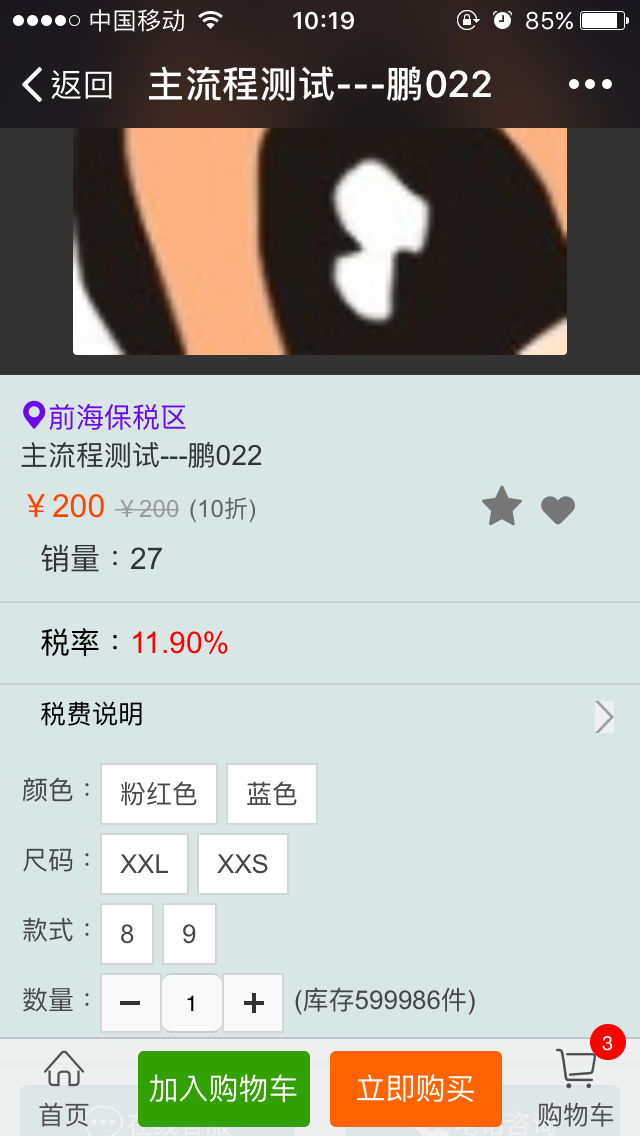Go back using the 返回 button
The width and height of the screenshot is (640, 1136).
pyautogui.click(x=68, y=85)
